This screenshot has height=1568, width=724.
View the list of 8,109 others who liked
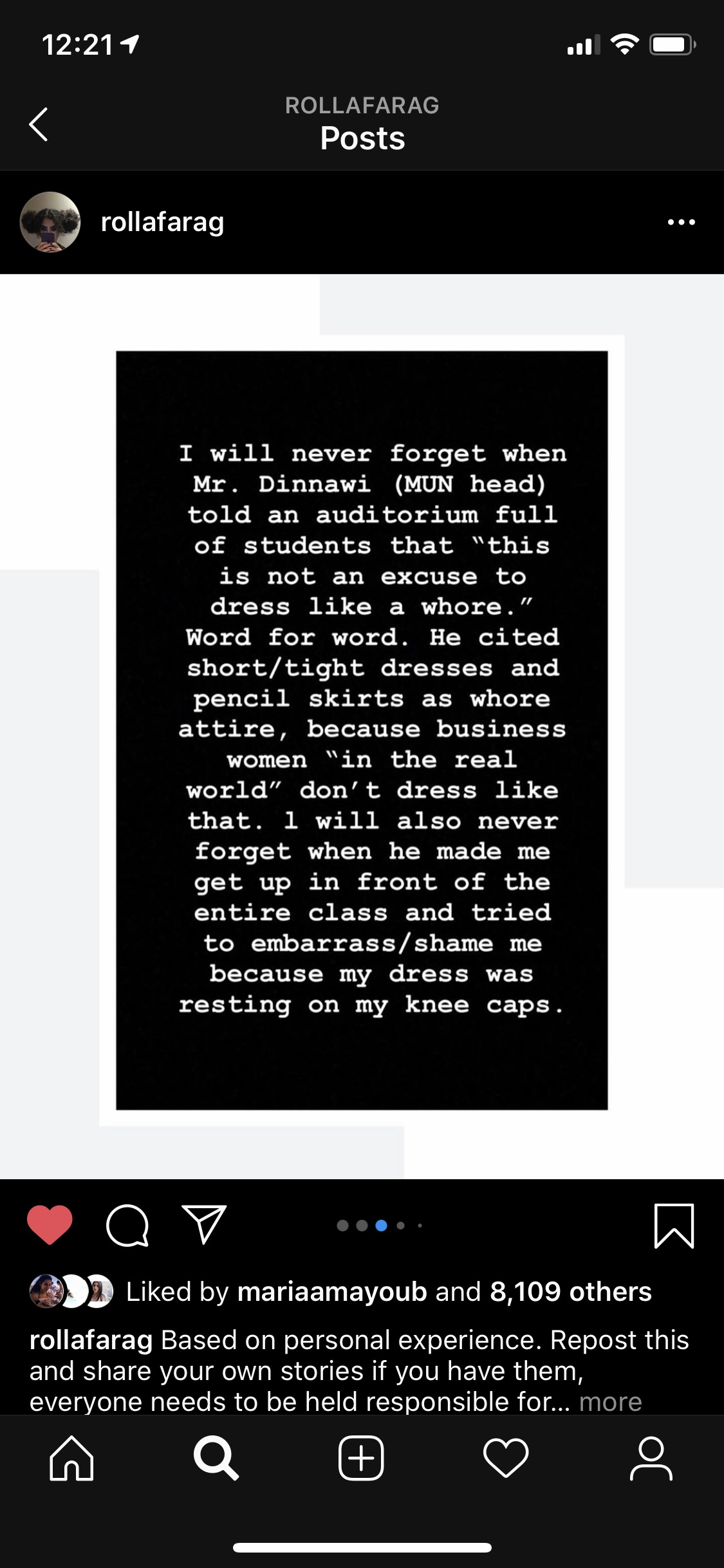pos(571,1292)
